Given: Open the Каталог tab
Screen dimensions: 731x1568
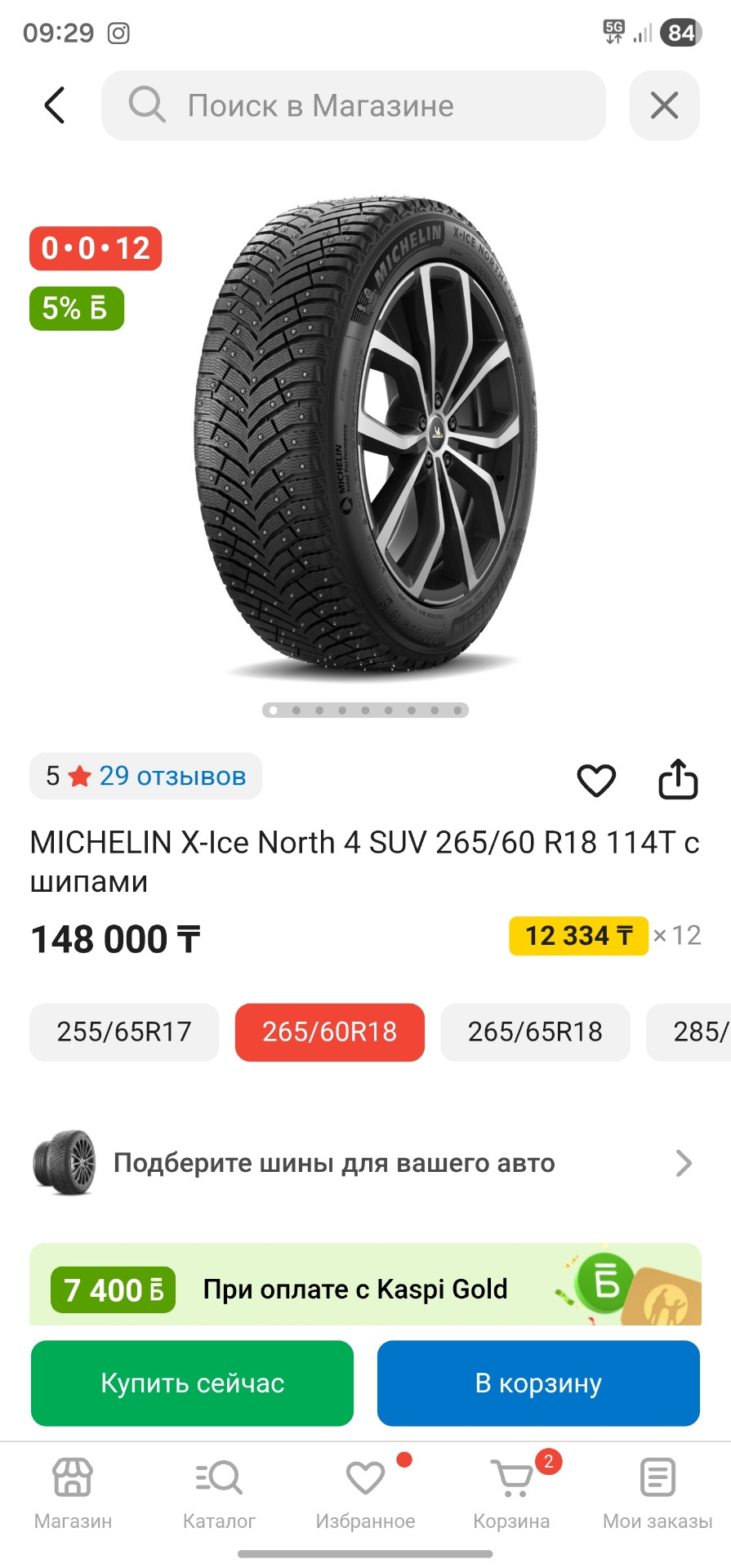Looking at the screenshot, I should pyautogui.click(x=219, y=1493).
